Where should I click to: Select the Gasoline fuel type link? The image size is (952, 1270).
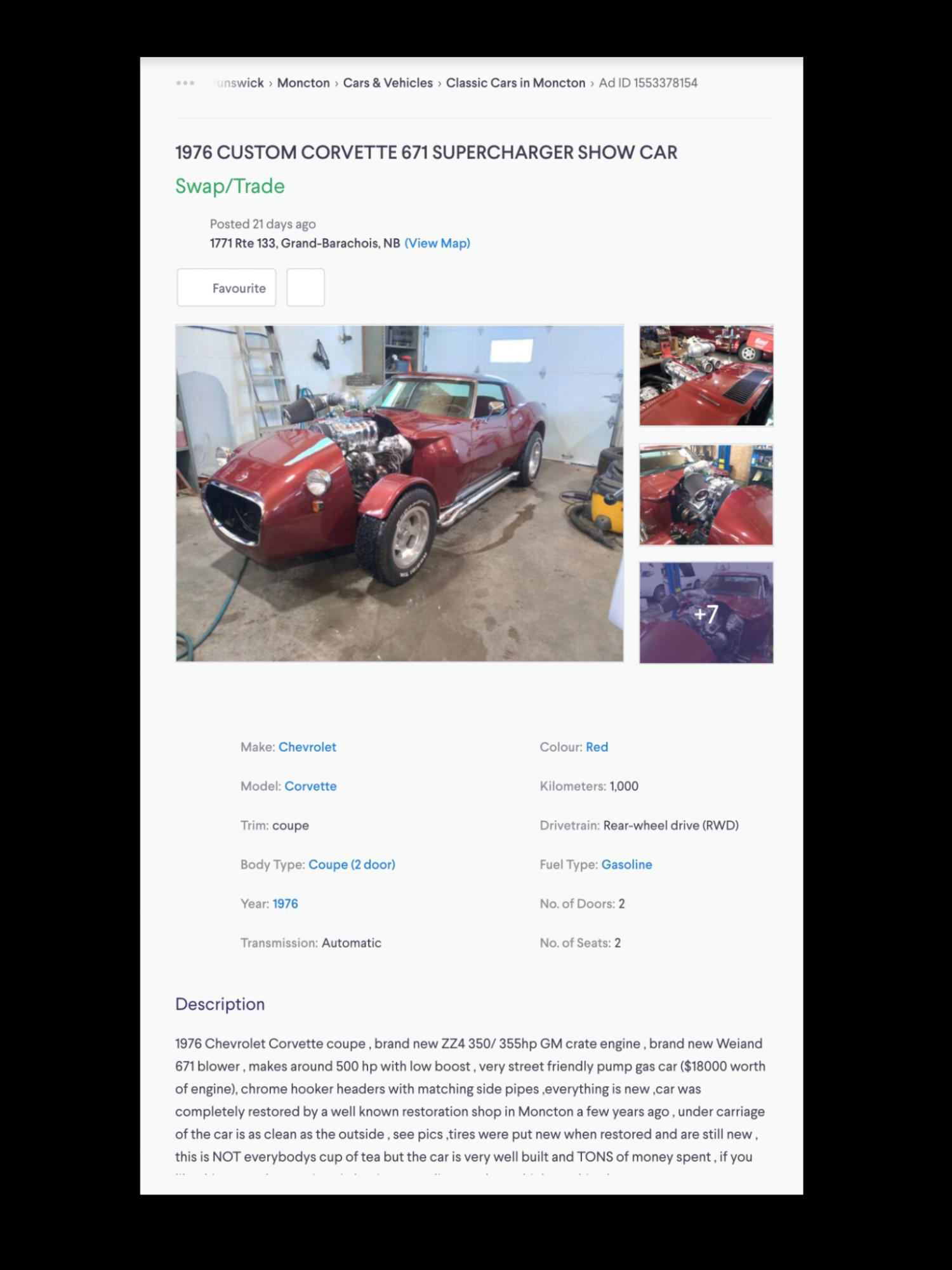click(x=626, y=864)
